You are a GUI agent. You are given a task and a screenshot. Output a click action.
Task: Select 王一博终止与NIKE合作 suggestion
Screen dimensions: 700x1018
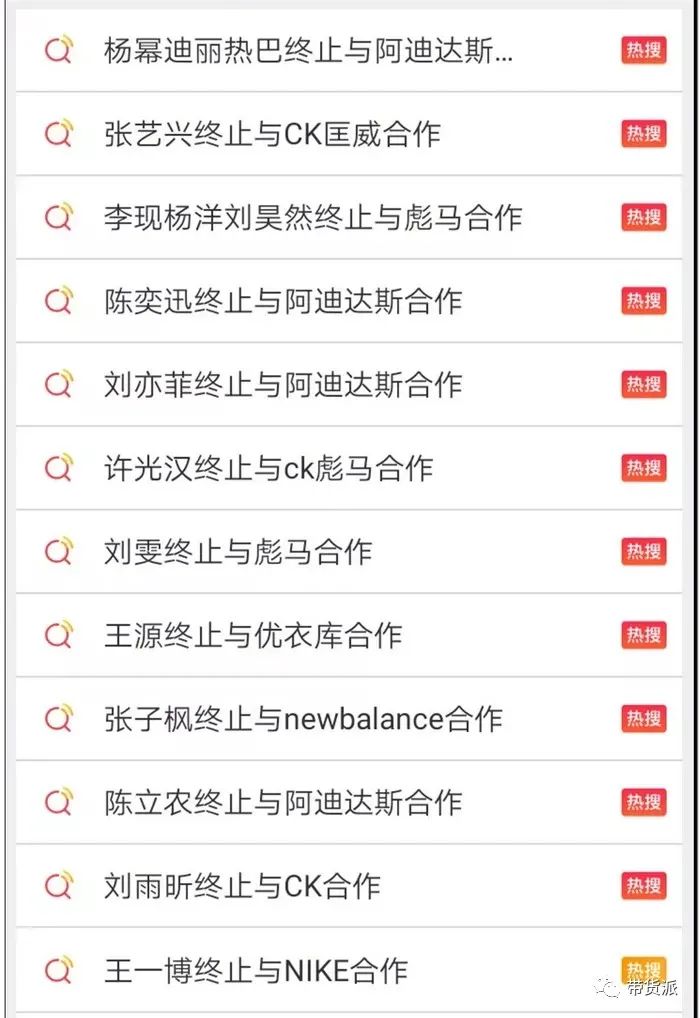256,970
